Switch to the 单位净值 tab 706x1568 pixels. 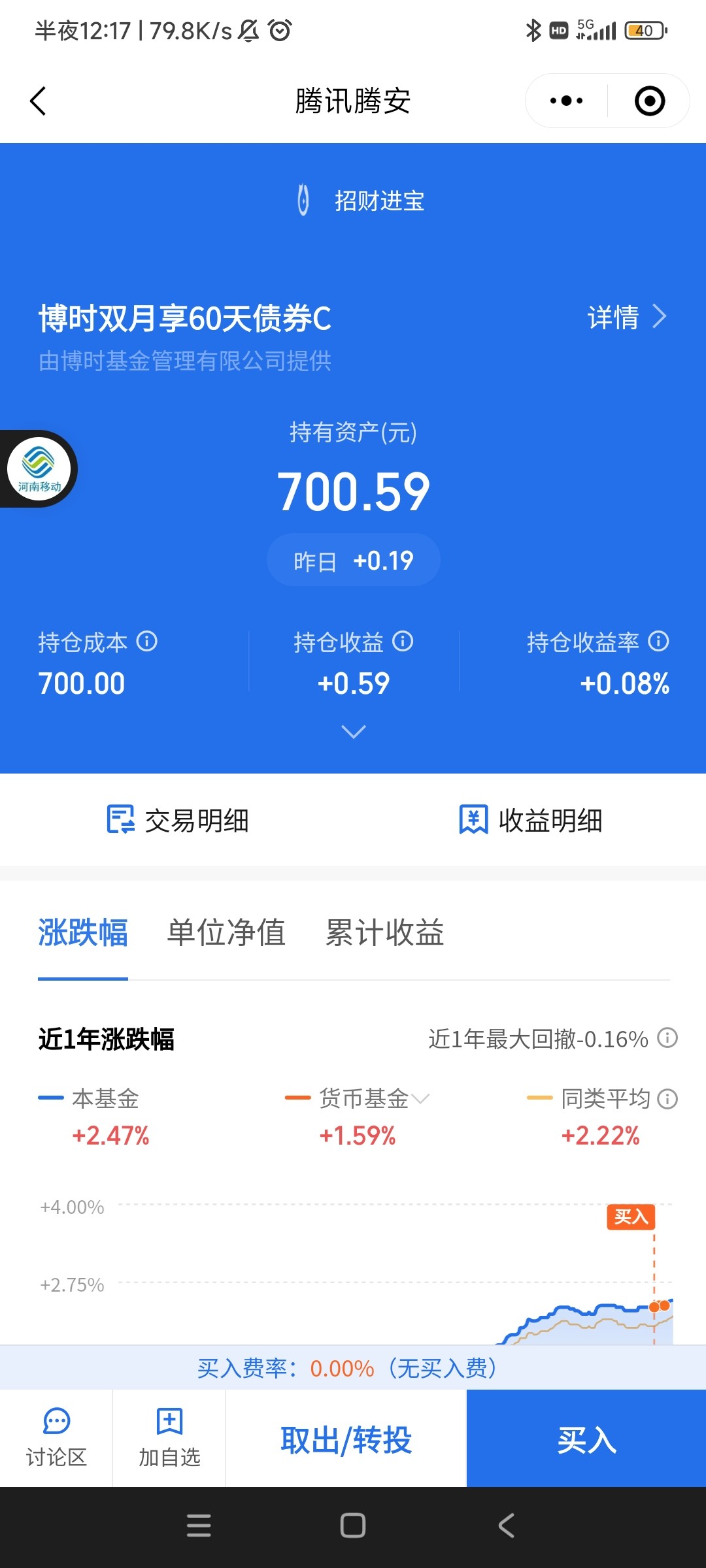click(226, 932)
